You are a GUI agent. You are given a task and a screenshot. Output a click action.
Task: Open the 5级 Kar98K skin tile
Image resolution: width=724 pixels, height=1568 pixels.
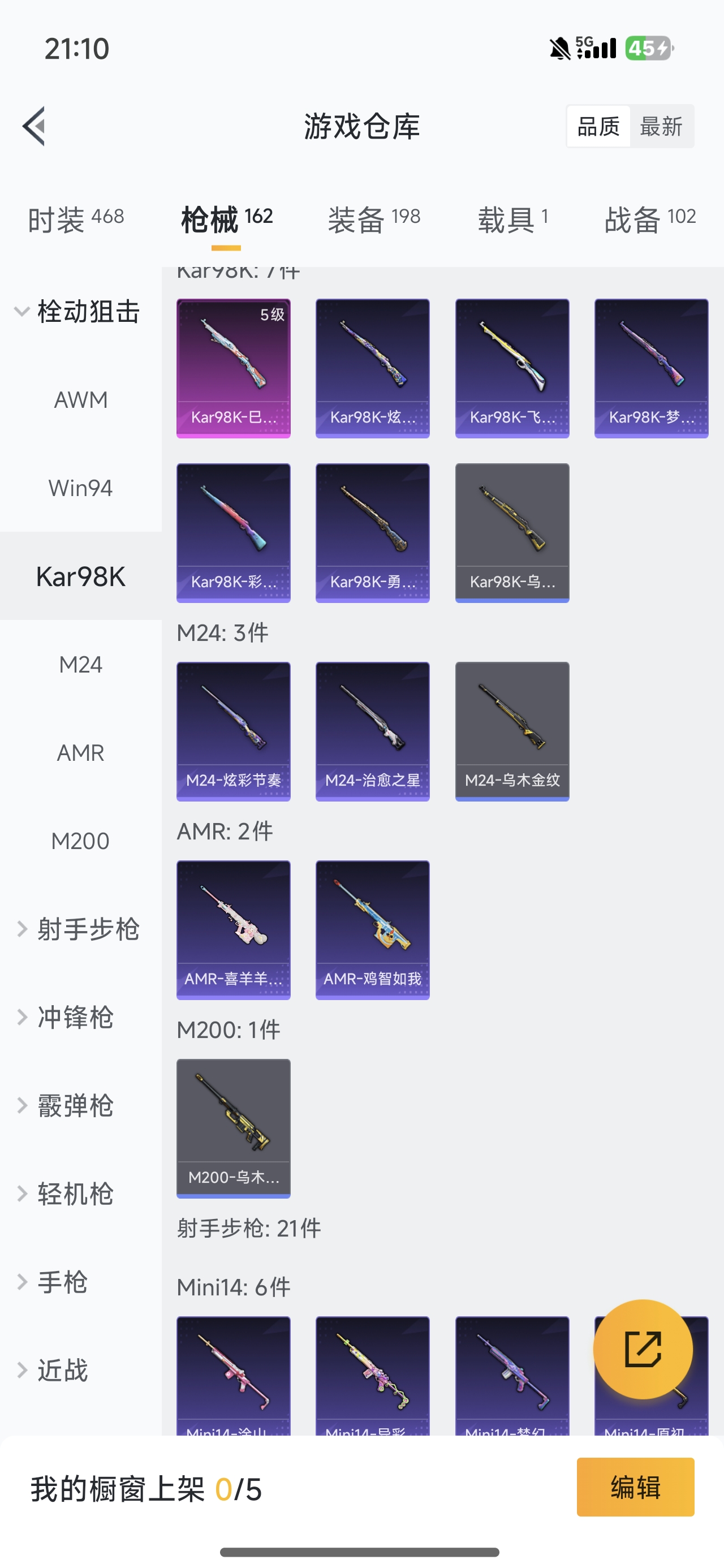(233, 368)
